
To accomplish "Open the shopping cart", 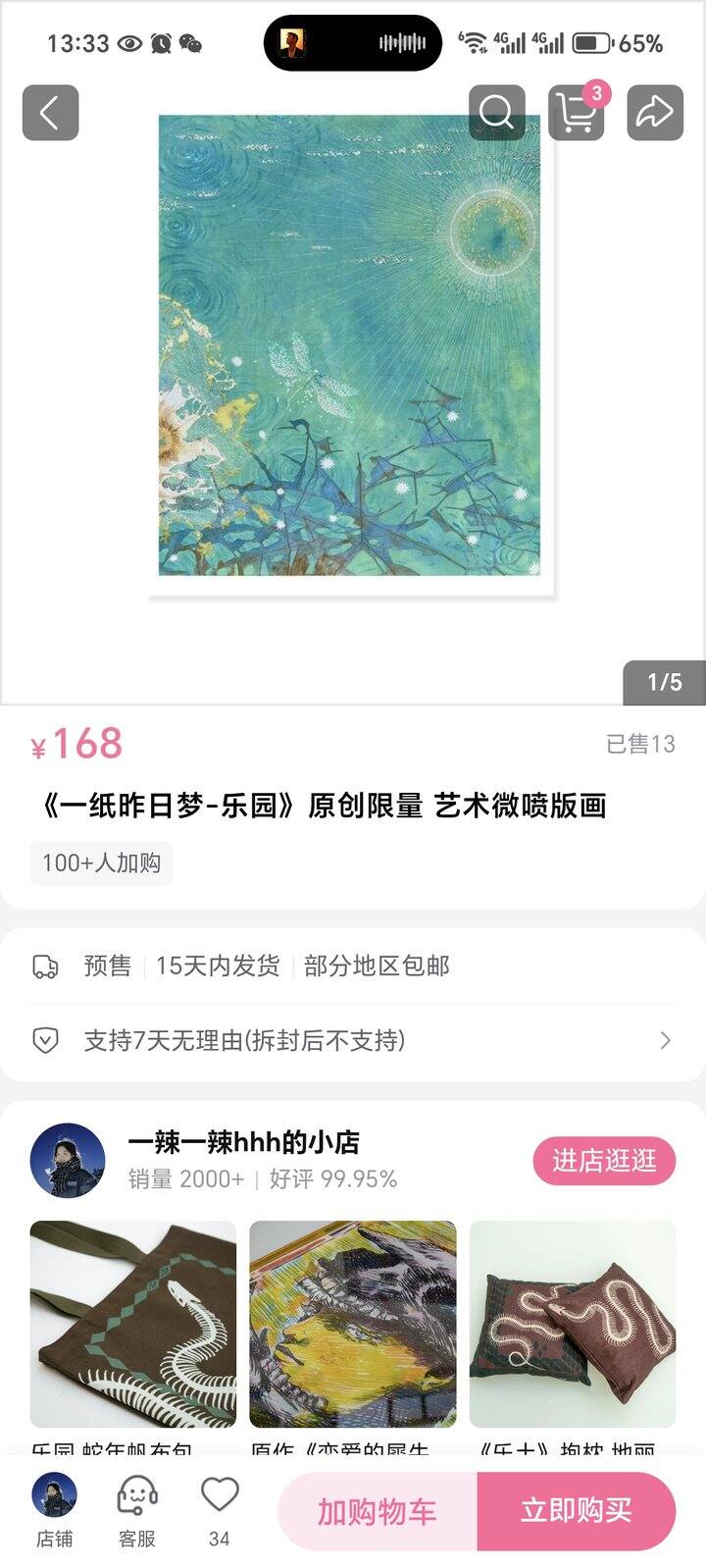I will [576, 113].
